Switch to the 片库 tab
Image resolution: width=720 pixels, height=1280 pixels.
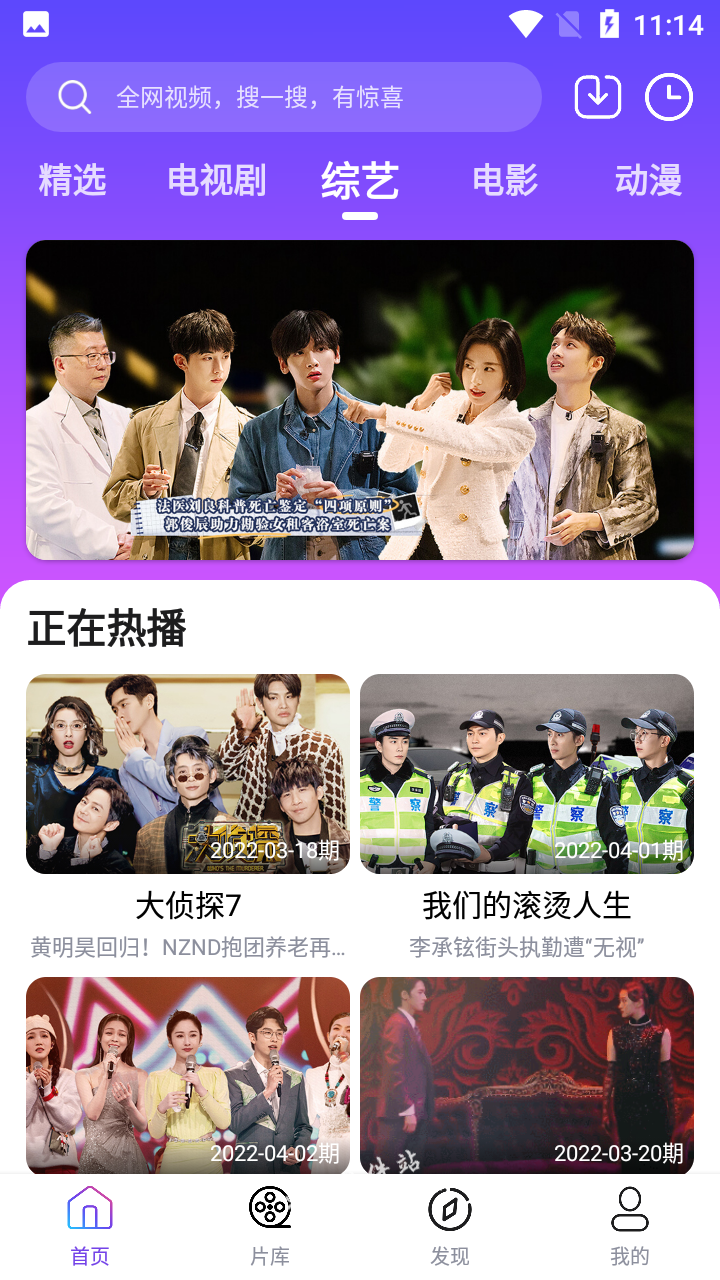pos(270,1226)
